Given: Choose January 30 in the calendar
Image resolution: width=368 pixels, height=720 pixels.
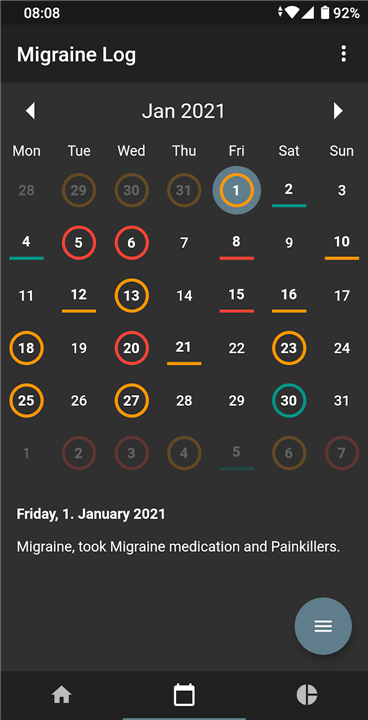Looking at the screenshot, I should [289, 400].
